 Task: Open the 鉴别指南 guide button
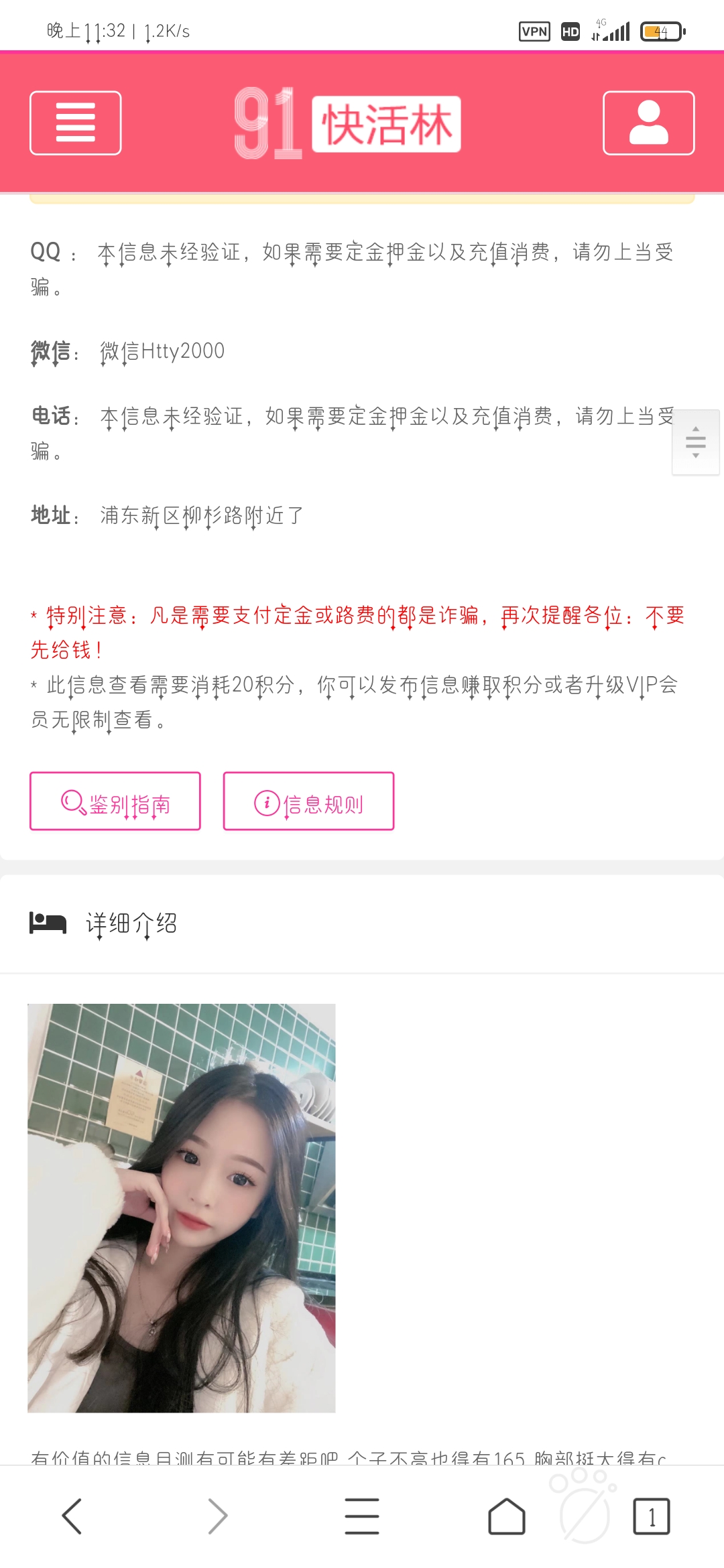[114, 801]
